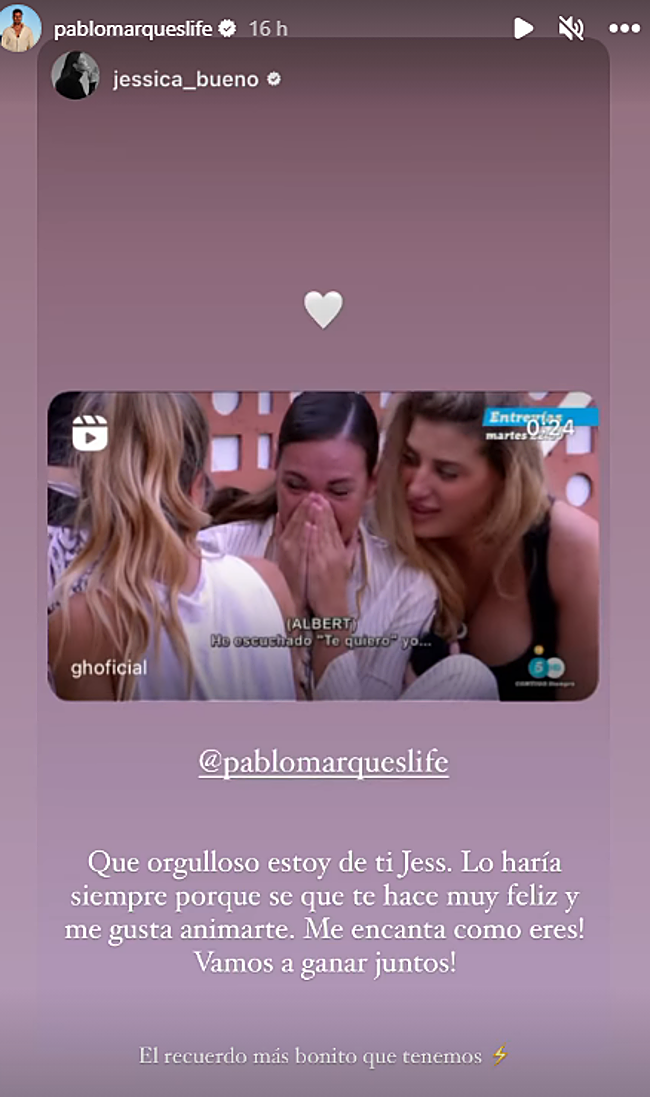Unmute the story sound

[x=571, y=29]
